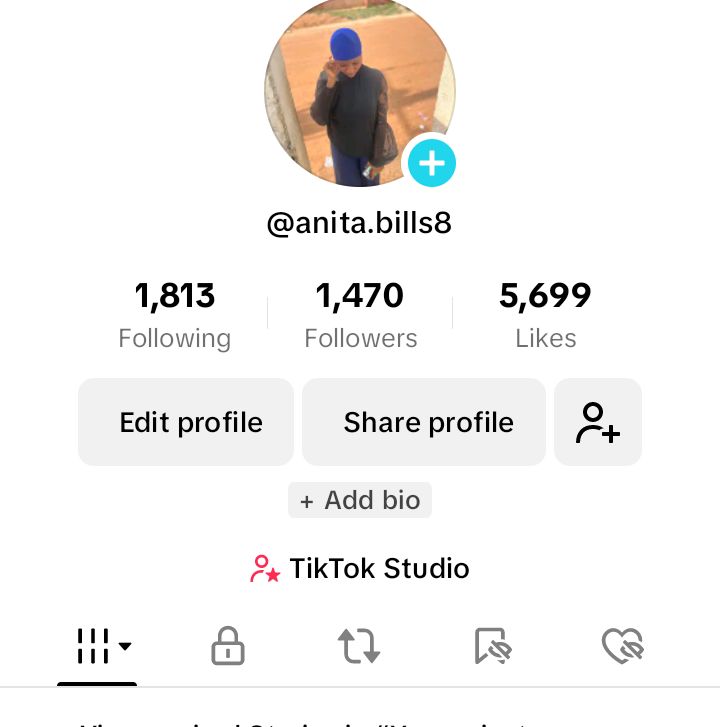Image resolution: width=720 pixels, height=727 pixels.
Task: Add a bio to profile
Action: [x=360, y=500]
